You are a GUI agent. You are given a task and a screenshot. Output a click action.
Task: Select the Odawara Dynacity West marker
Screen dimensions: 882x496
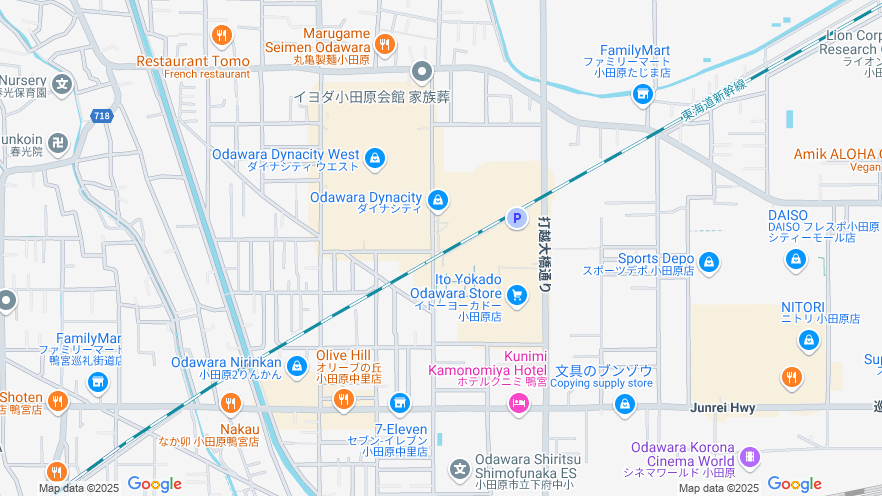point(374,158)
